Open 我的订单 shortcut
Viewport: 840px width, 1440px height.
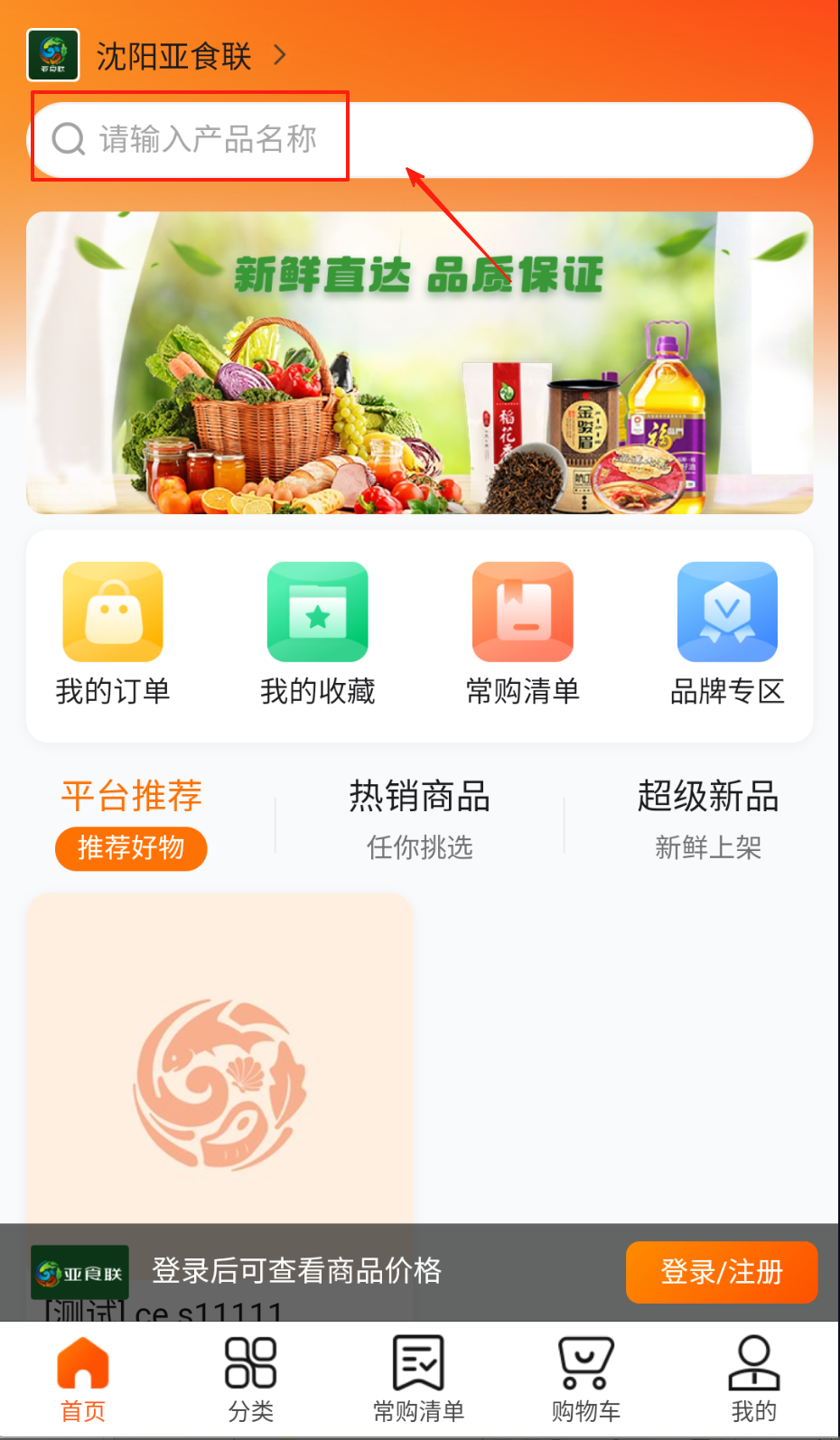113,632
